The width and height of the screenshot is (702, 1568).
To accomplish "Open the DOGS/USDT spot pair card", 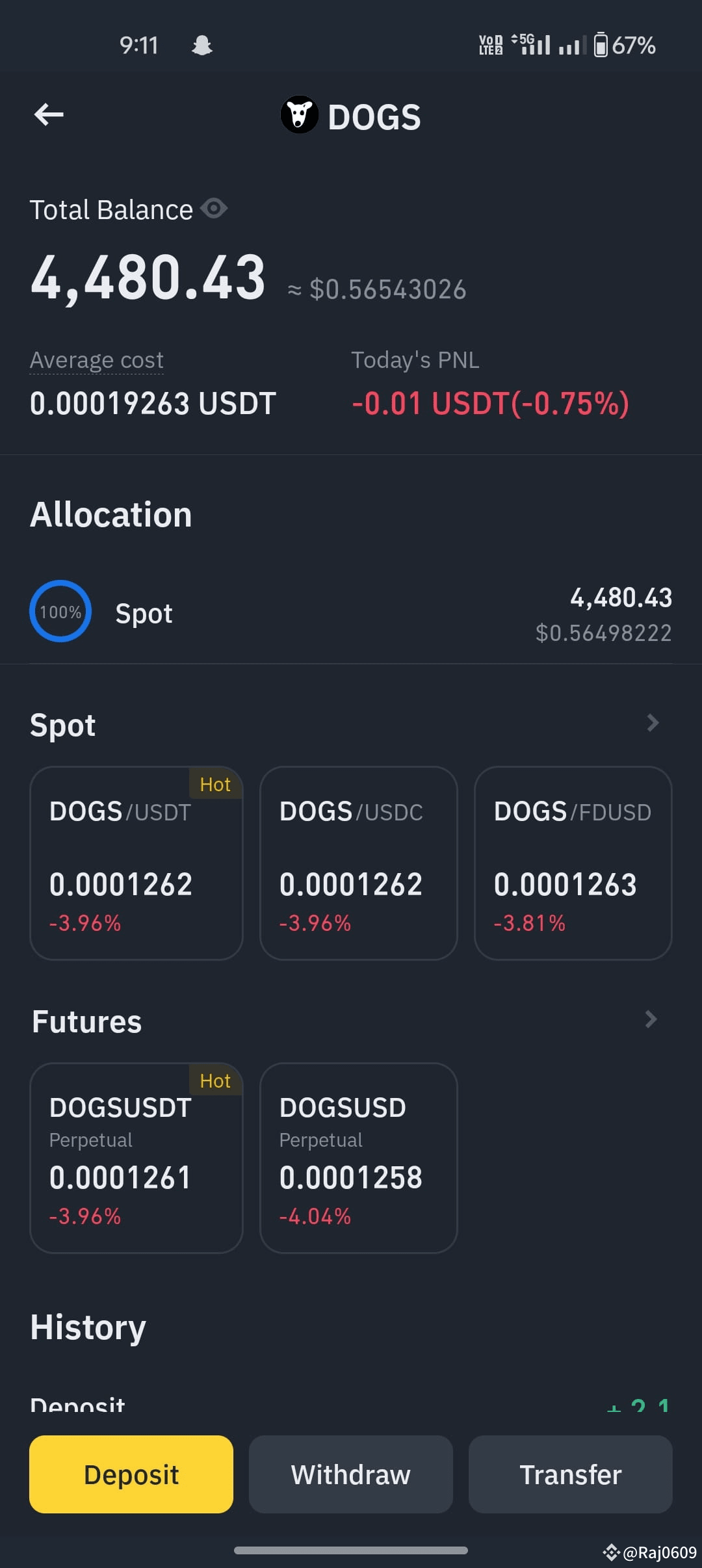I will click(x=136, y=865).
